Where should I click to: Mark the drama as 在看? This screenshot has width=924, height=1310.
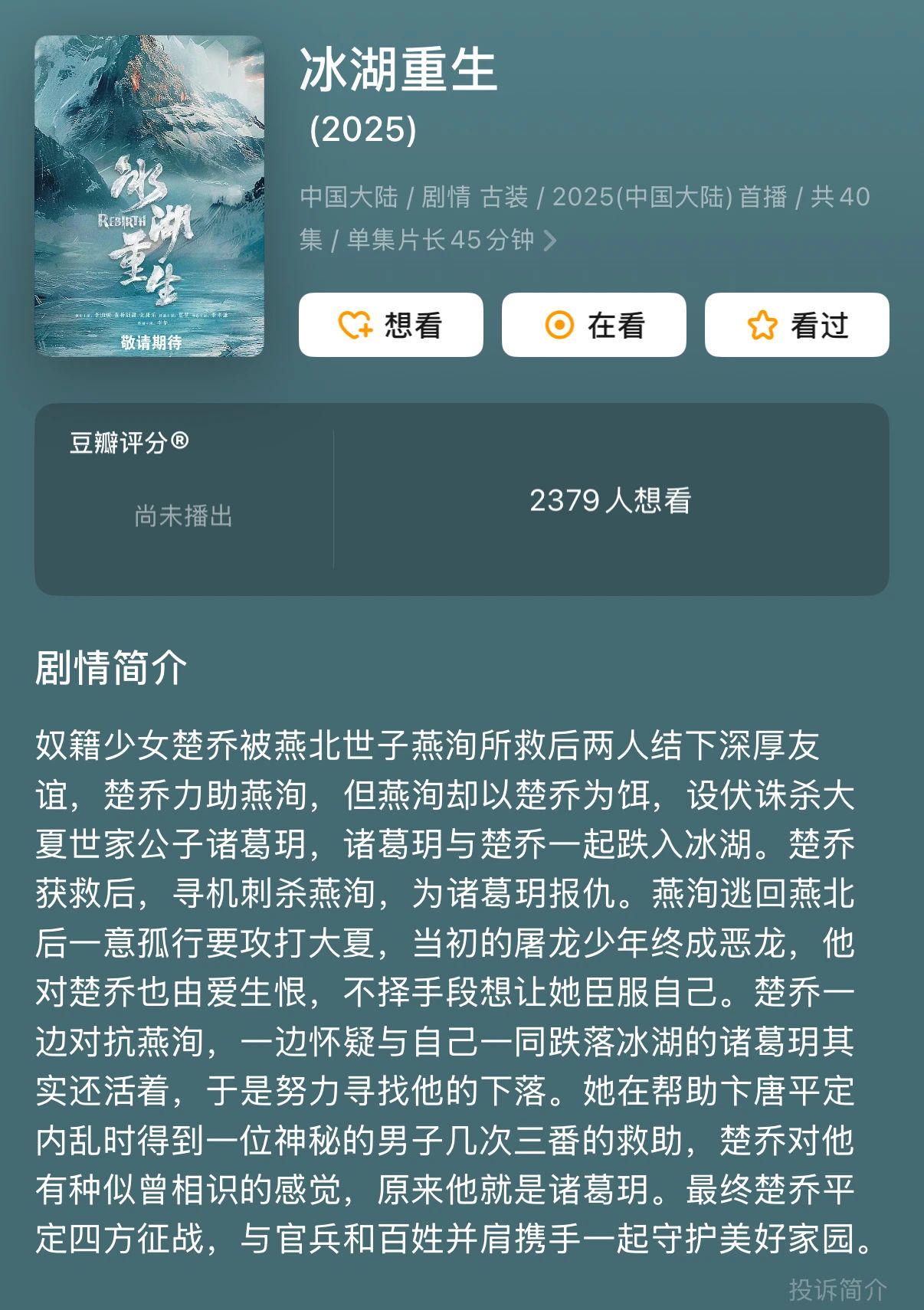pos(594,325)
